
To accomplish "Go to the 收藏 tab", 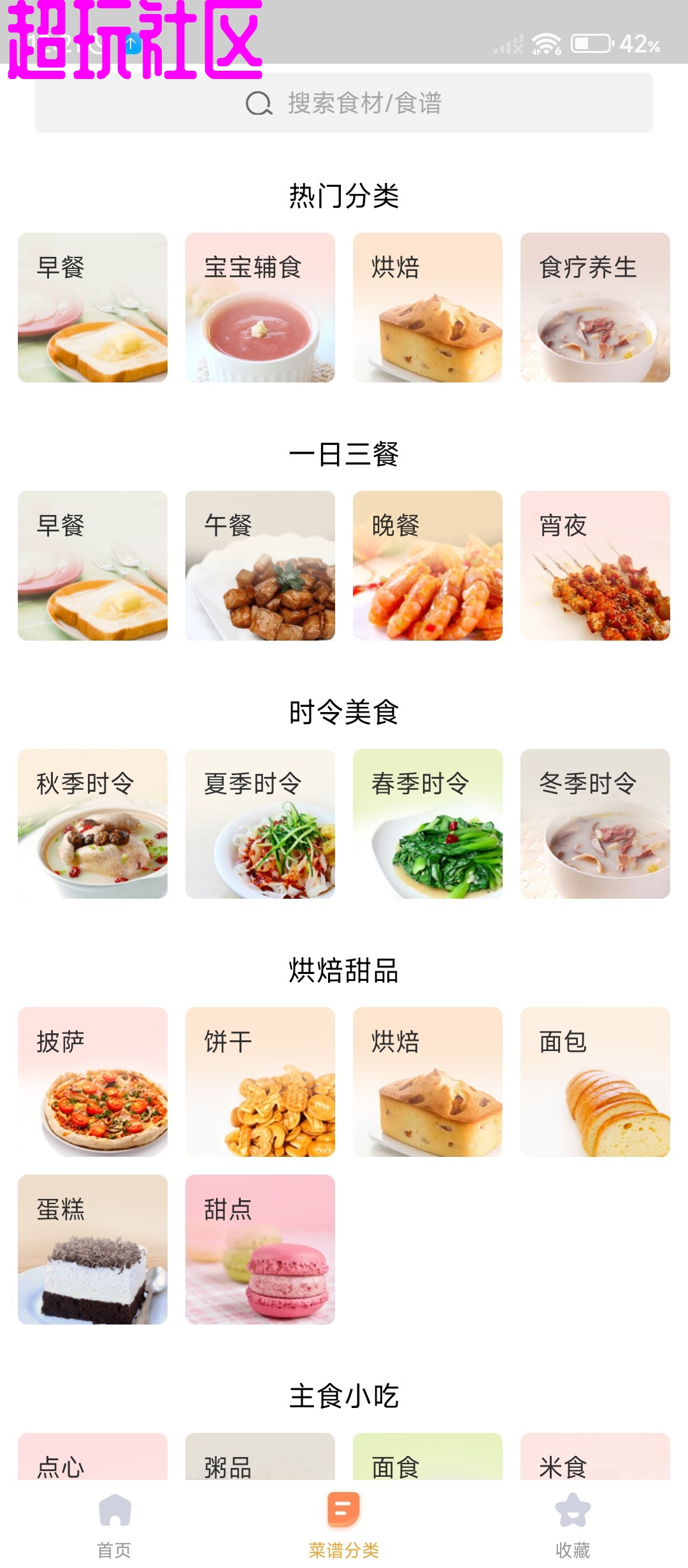I will [573, 1525].
